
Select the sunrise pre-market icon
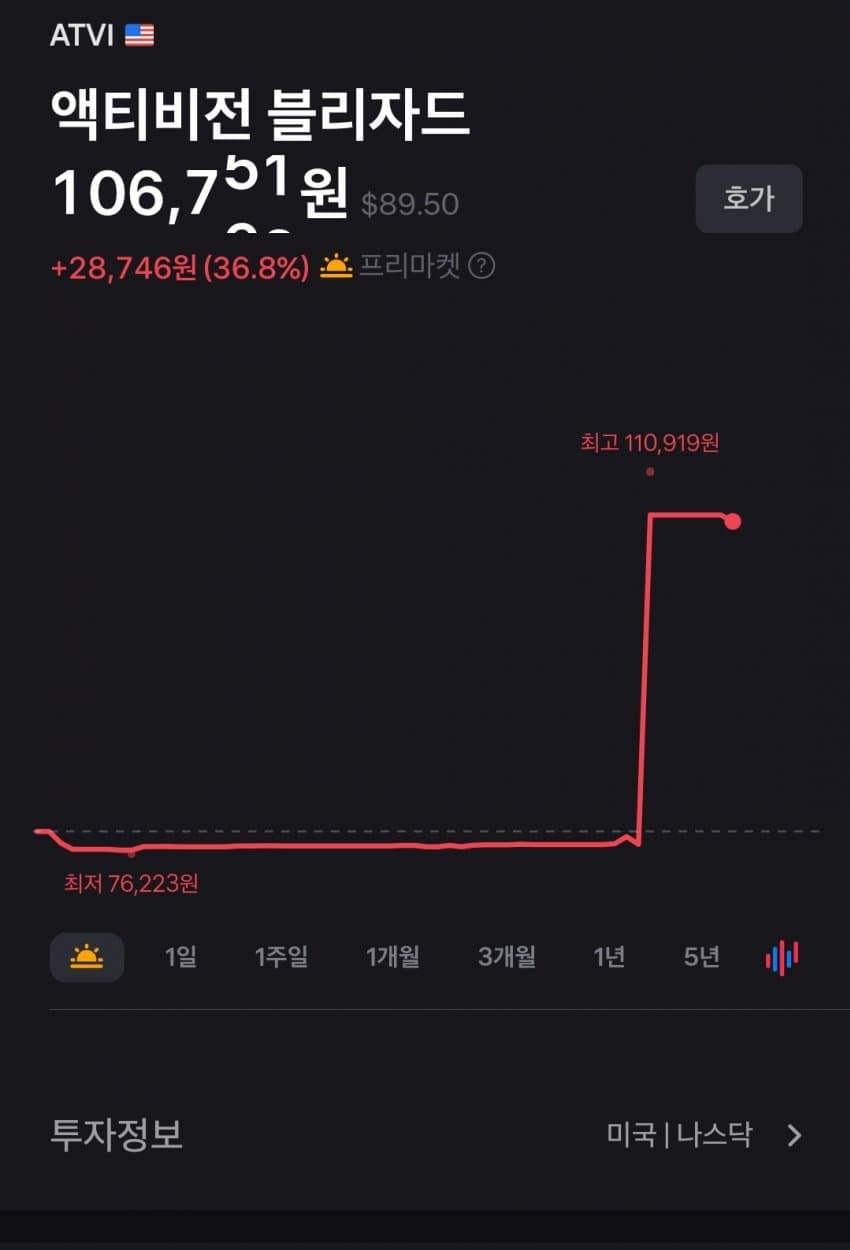tap(338, 267)
